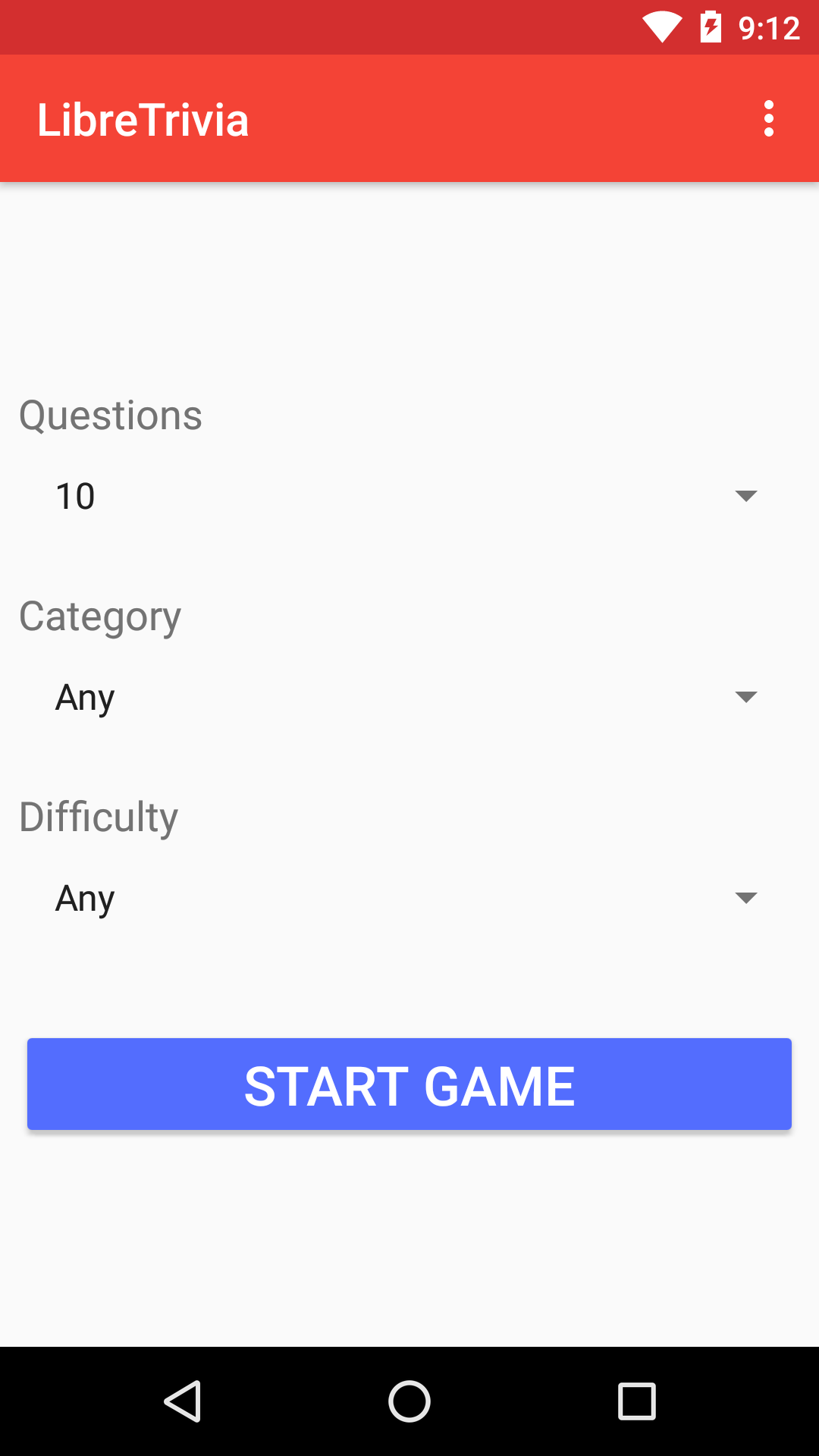The width and height of the screenshot is (819, 1456).
Task: Open the overflow menu in LibreTrivia
Action: coord(768,119)
